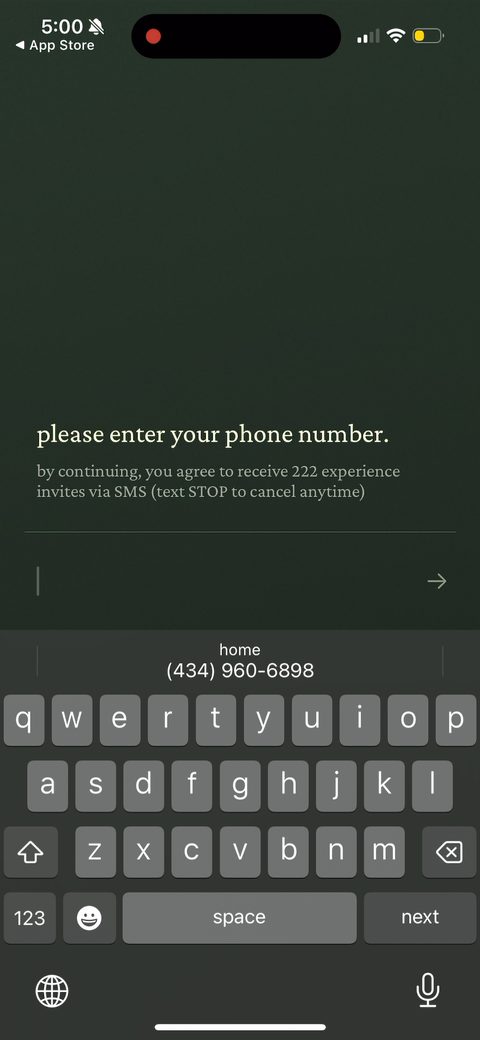
Task: Return to App Store via back link
Action: click(55, 46)
